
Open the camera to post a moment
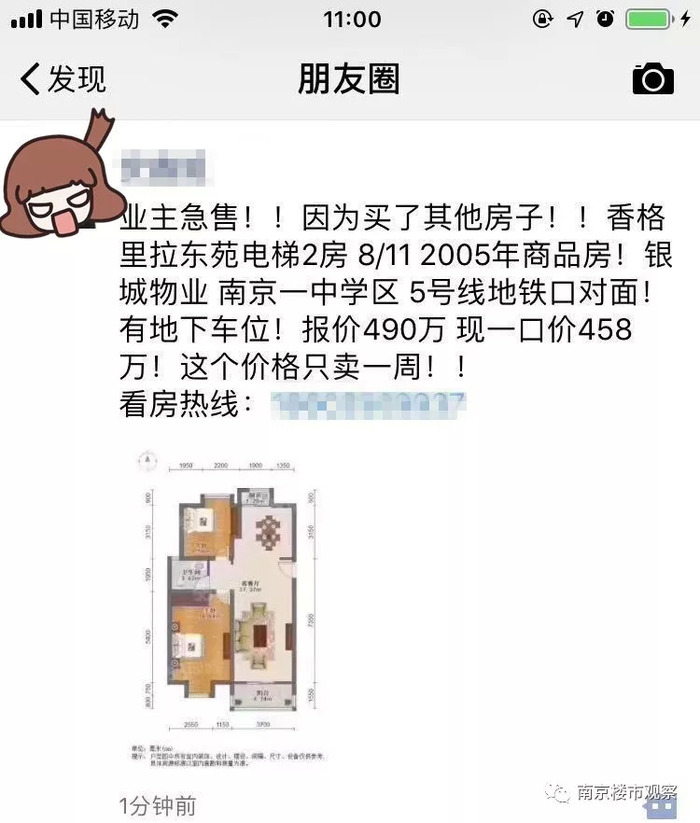point(653,79)
